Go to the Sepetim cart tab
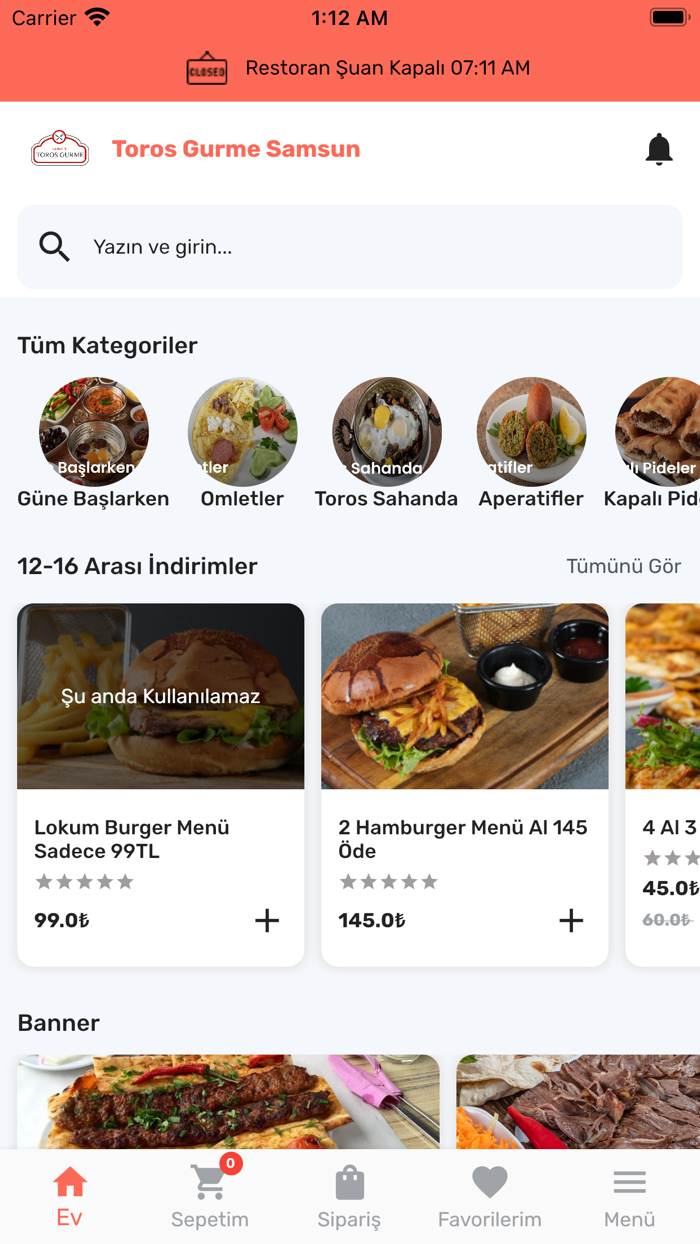The image size is (700, 1244). pyautogui.click(x=210, y=1198)
